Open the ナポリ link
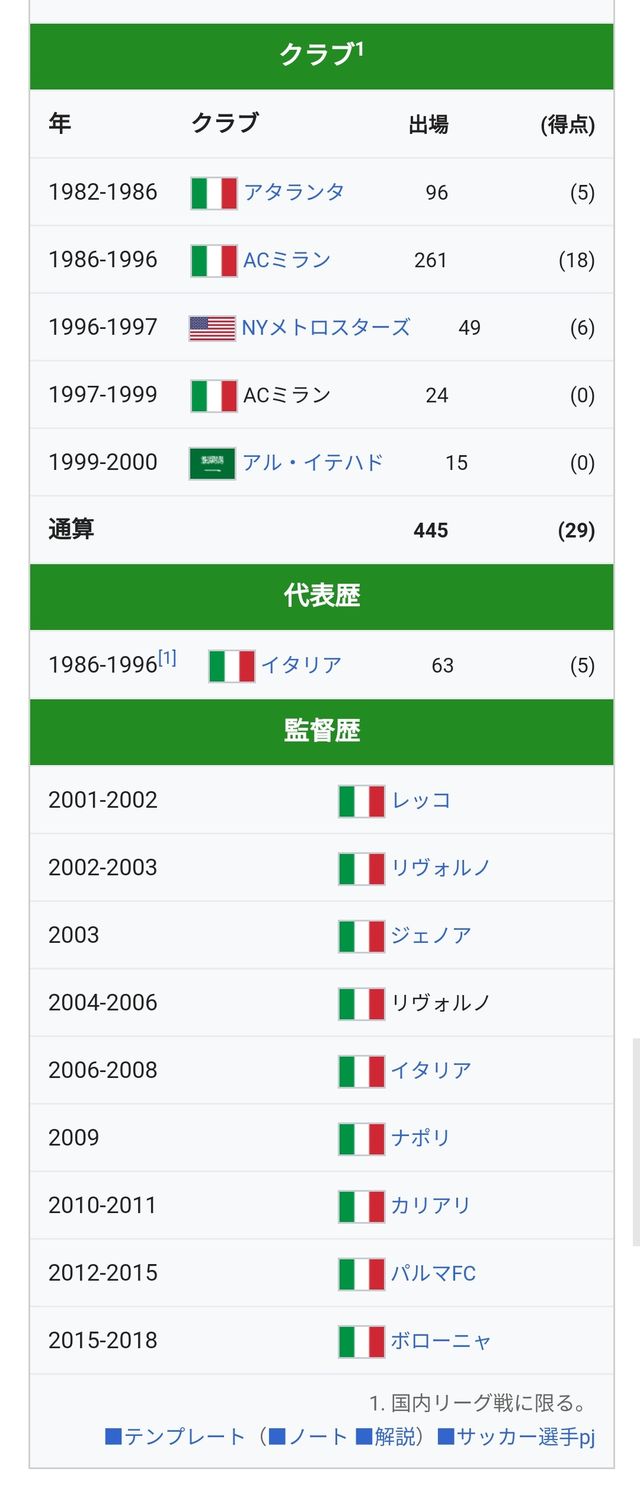This screenshot has height=1510, width=640. (421, 1138)
